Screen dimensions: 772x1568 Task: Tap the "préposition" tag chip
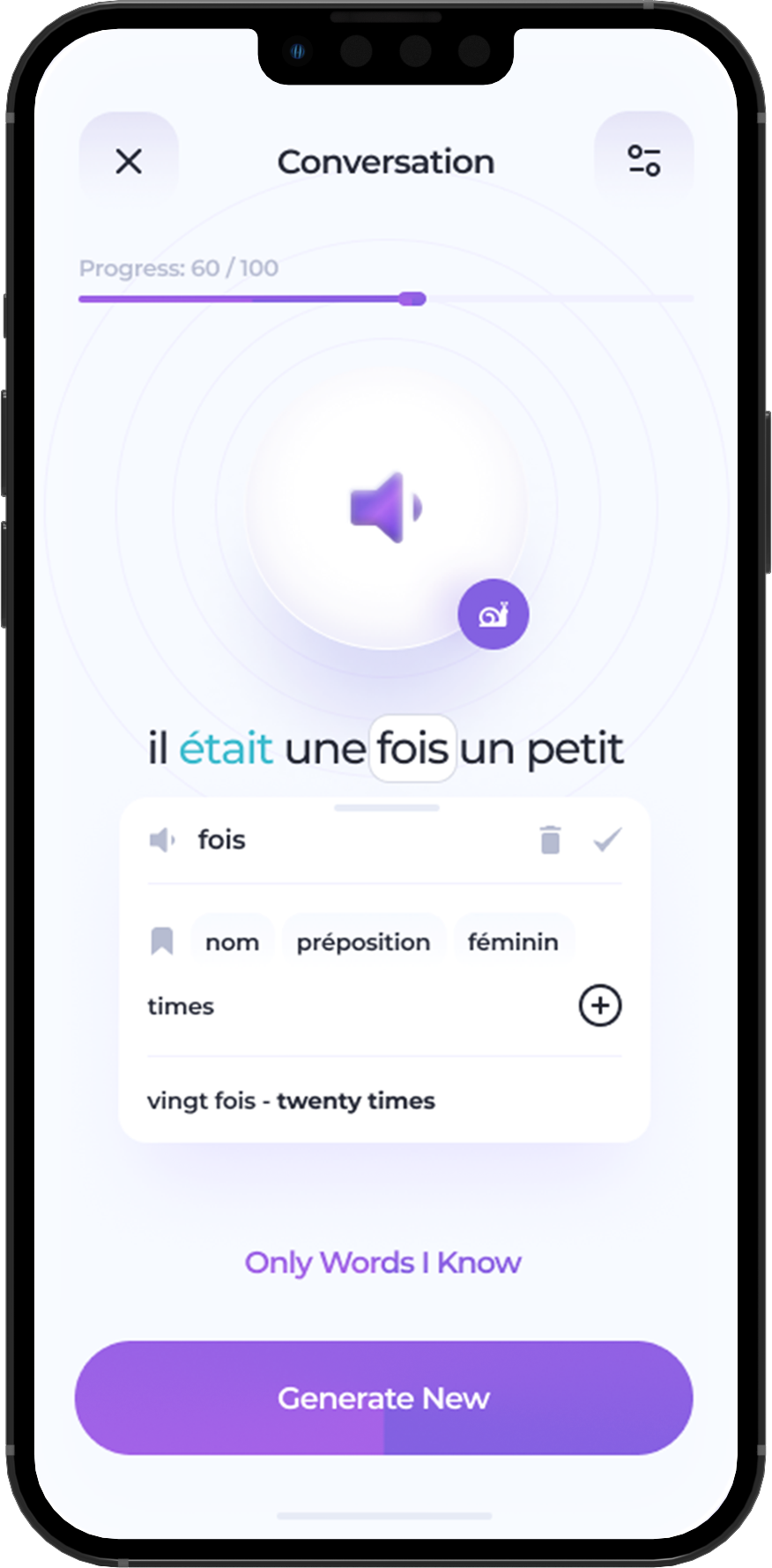(x=363, y=942)
